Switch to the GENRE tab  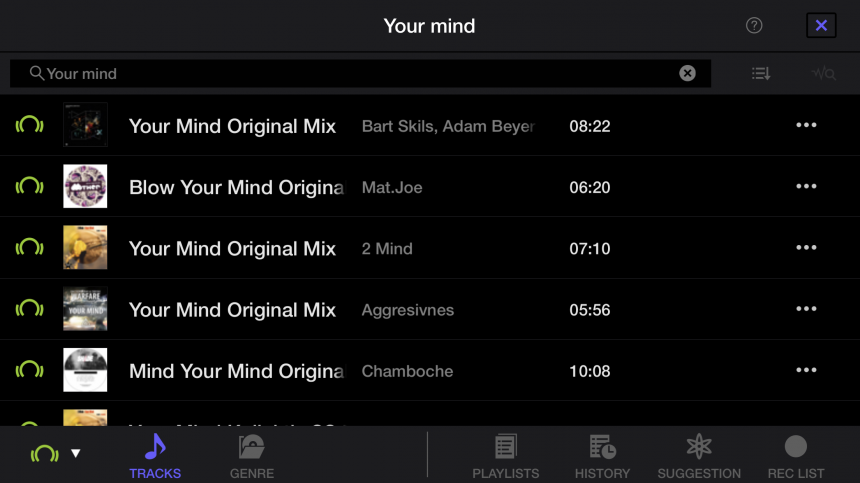pos(252,456)
